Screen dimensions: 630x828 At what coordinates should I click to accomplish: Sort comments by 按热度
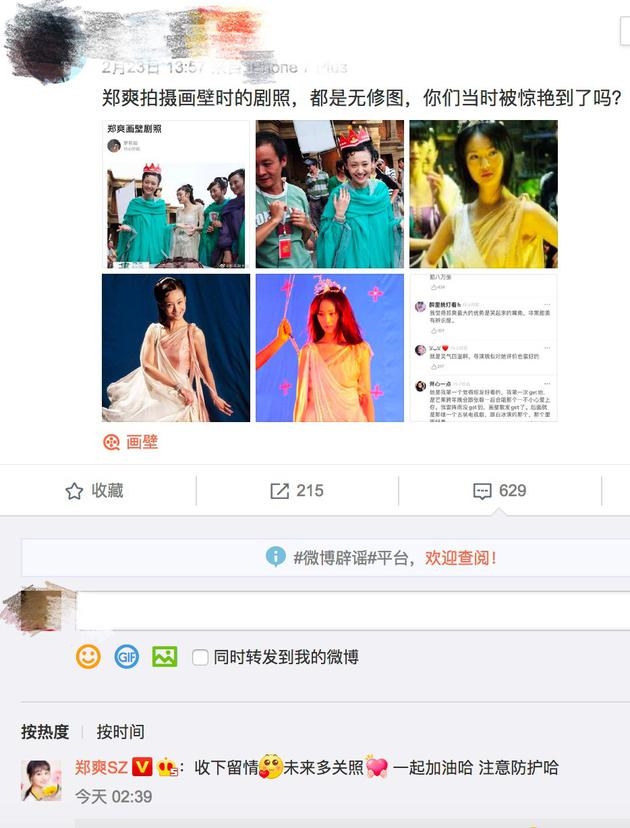point(45,732)
